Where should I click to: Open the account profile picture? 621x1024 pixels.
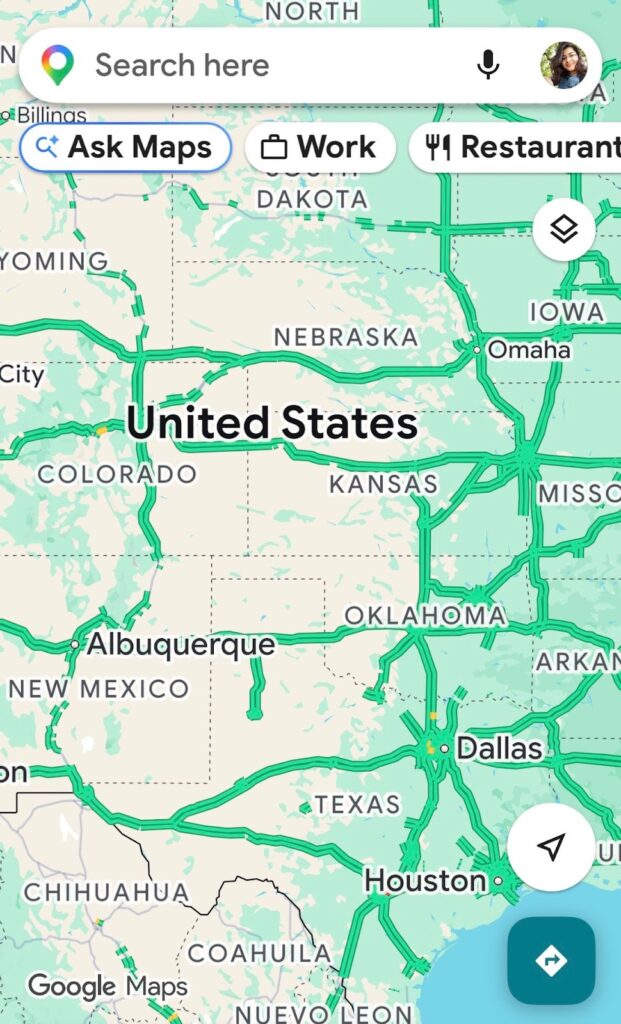pos(564,66)
